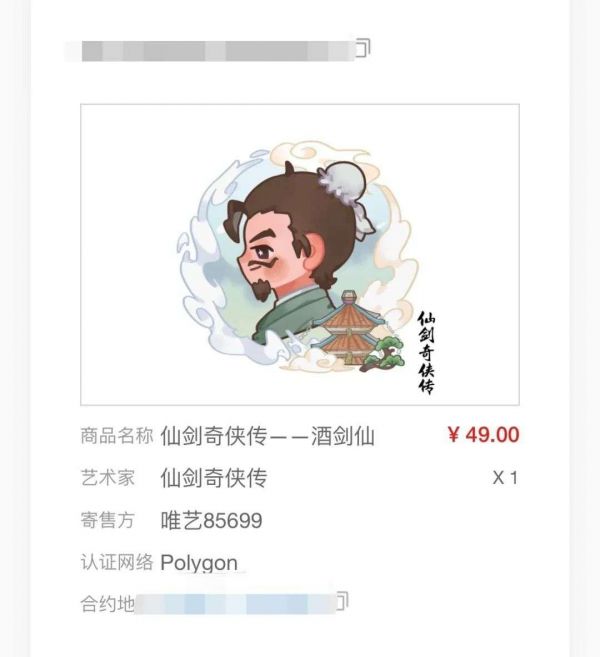Copy the contract address (合约地址)
Screen dimensions: 600x657
[x=342, y=600]
